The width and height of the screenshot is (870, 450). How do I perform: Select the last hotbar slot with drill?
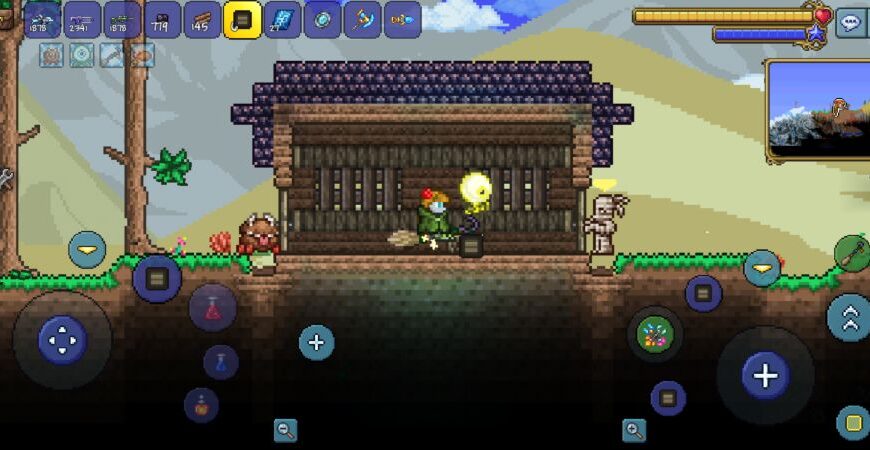402,20
